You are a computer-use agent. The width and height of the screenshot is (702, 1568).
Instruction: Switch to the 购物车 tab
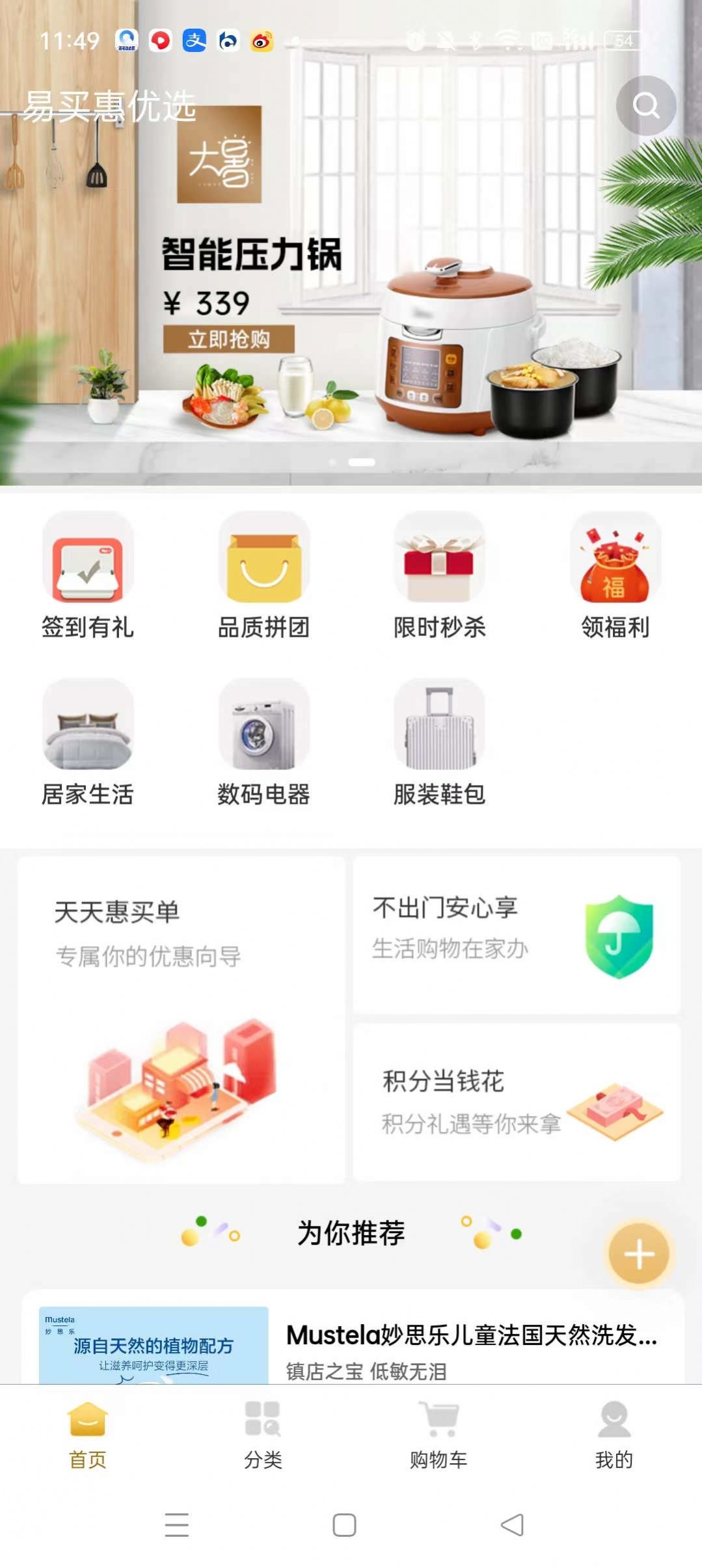[439, 1434]
